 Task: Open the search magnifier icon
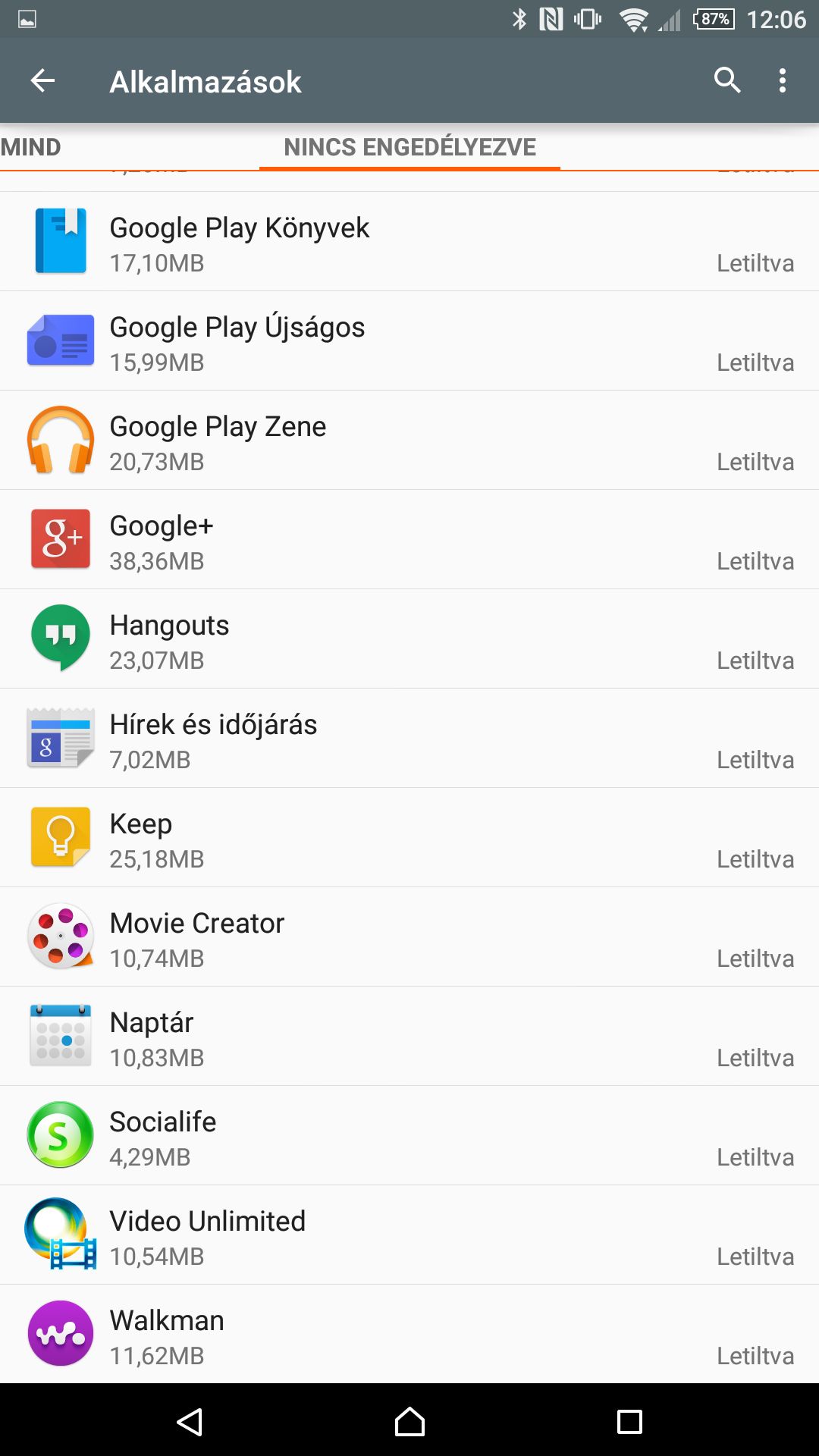pyautogui.click(x=726, y=80)
